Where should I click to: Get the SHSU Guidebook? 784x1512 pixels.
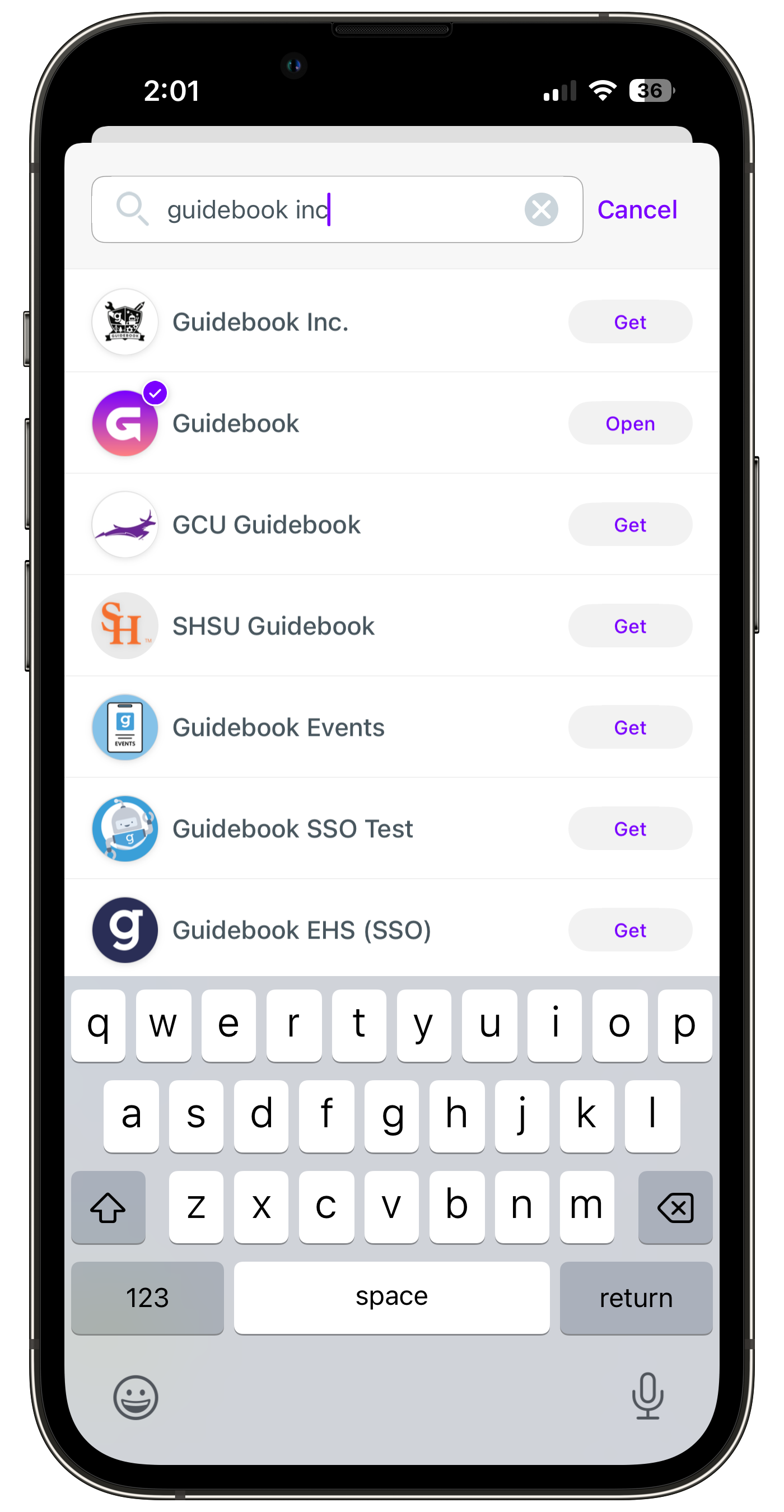629,626
